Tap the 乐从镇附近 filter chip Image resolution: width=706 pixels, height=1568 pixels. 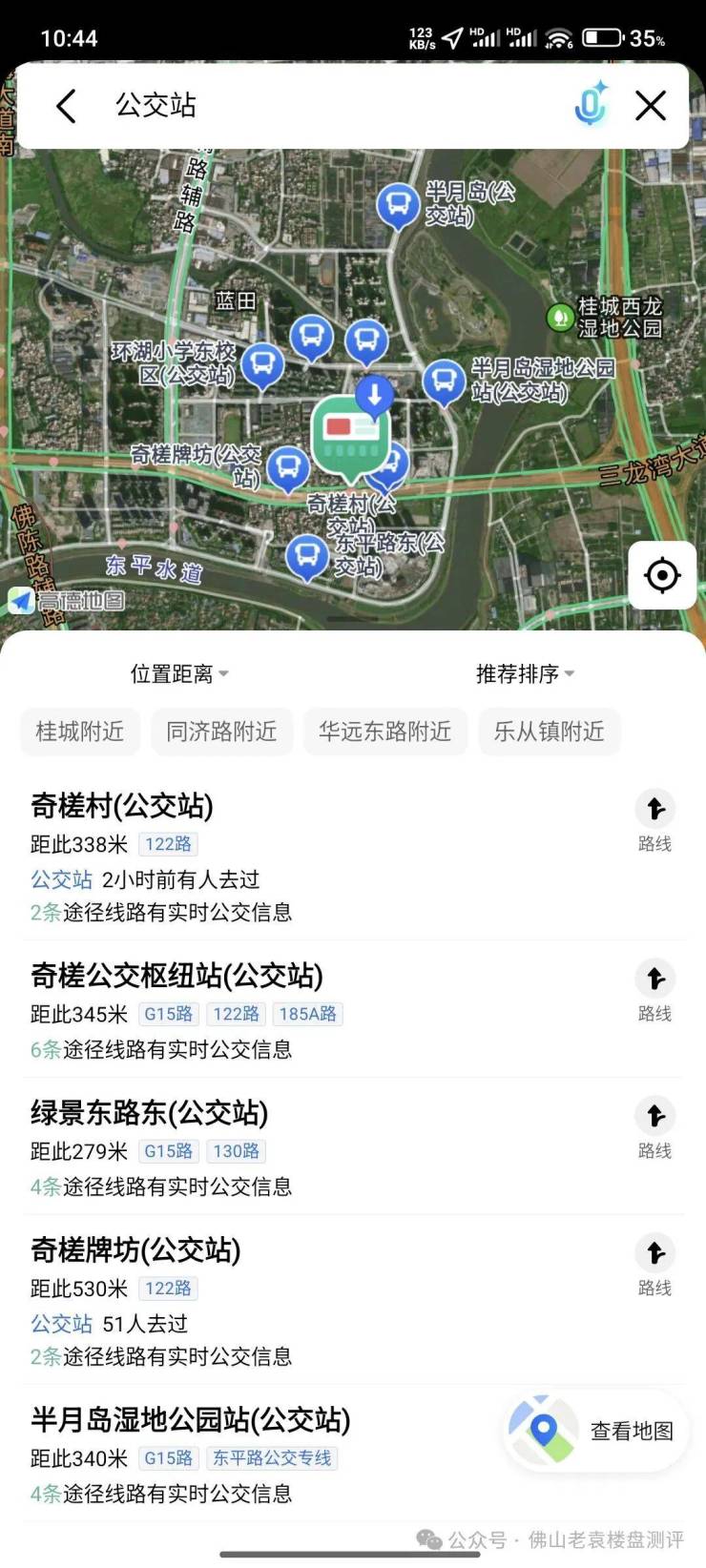click(x=549, y=732)
